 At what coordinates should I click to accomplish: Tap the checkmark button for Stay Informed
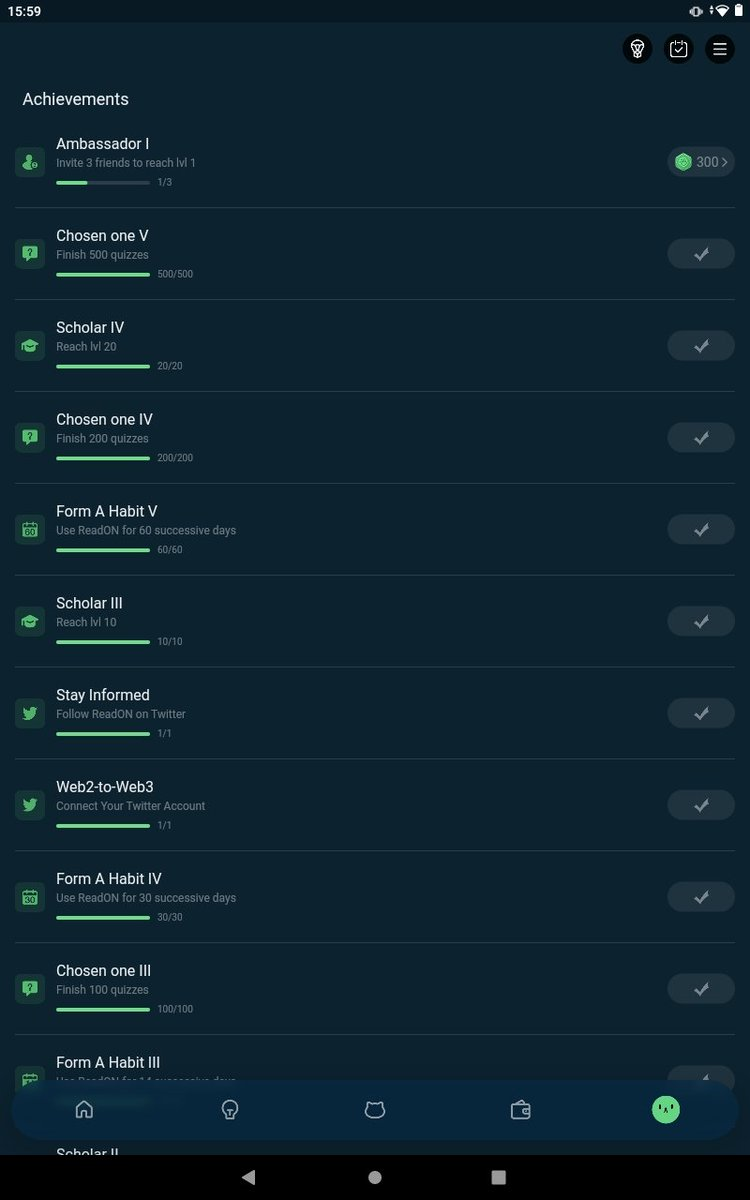701,713
